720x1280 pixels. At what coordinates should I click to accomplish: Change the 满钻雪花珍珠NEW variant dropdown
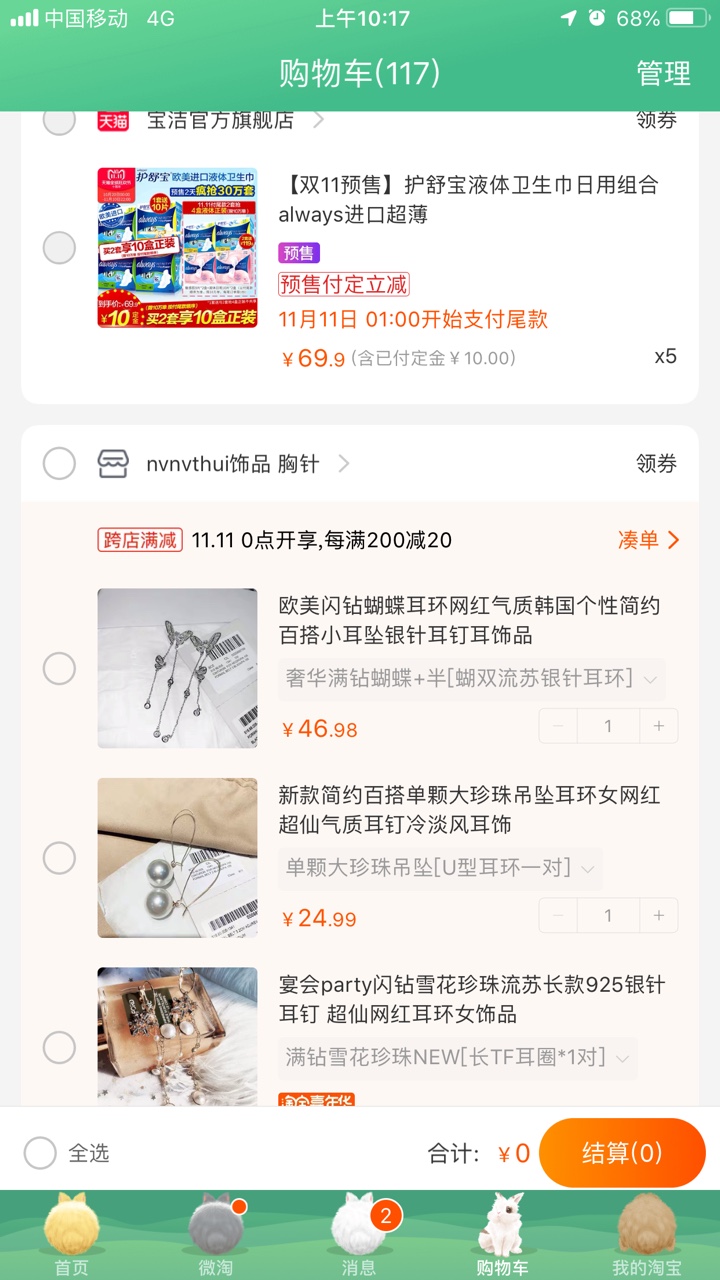pyautogui.click(x=457, y=1058)
